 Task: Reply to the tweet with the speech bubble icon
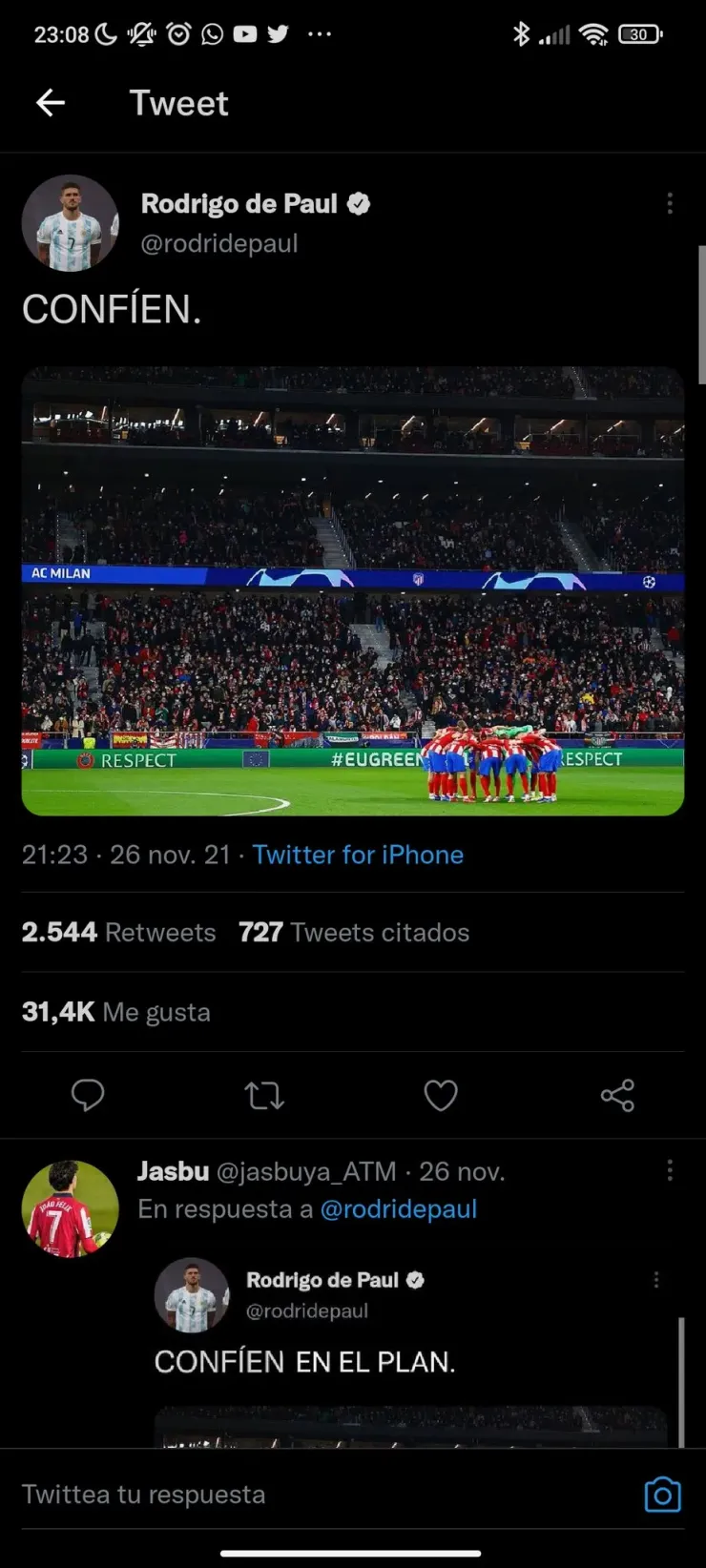[88, 1095]
